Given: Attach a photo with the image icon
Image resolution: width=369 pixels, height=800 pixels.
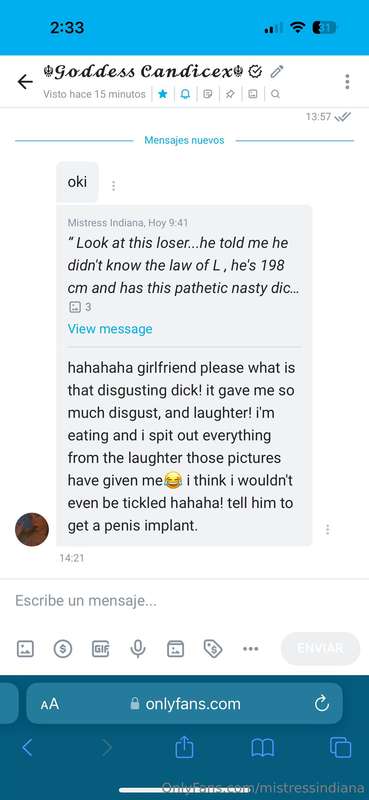Looking at the screenshot, I should point(26,648).
